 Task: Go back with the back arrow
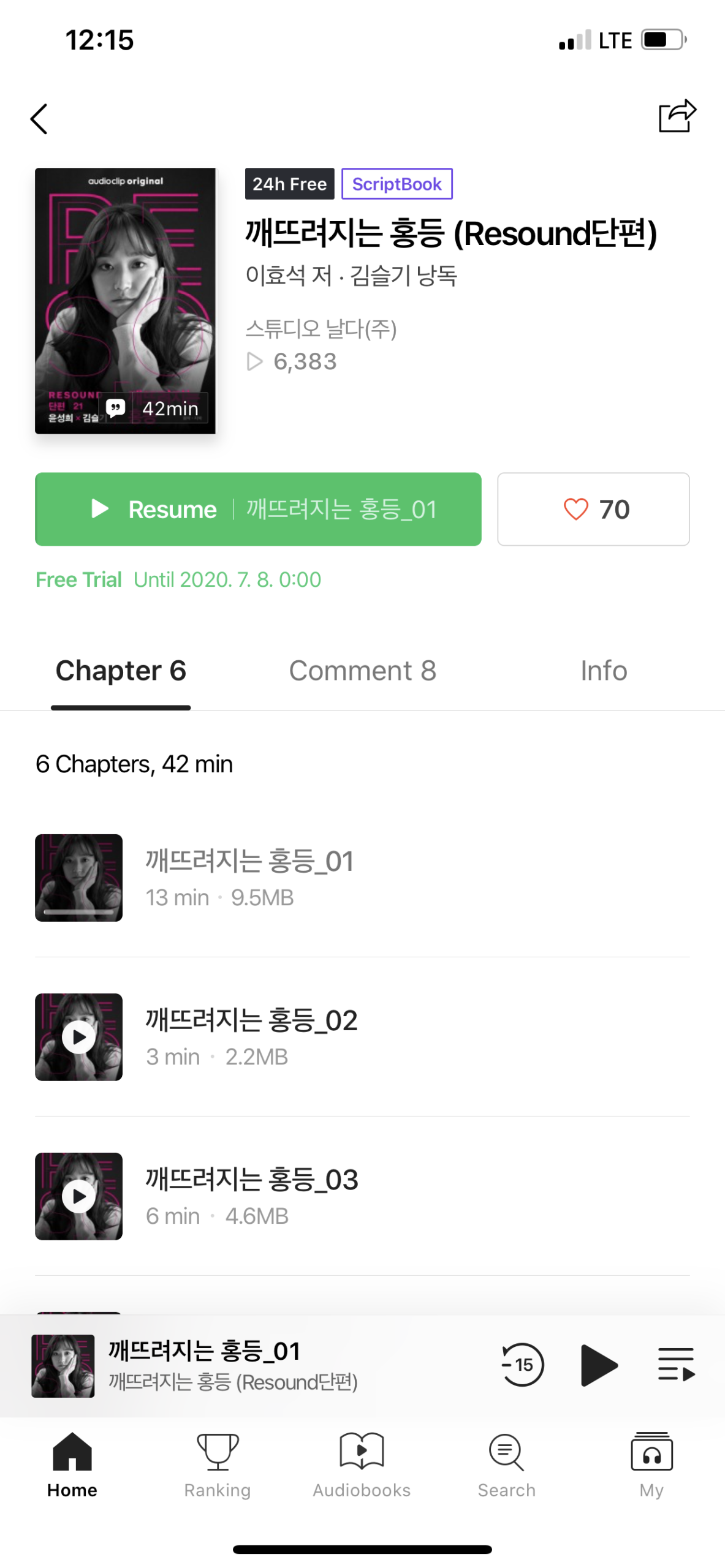39,119
